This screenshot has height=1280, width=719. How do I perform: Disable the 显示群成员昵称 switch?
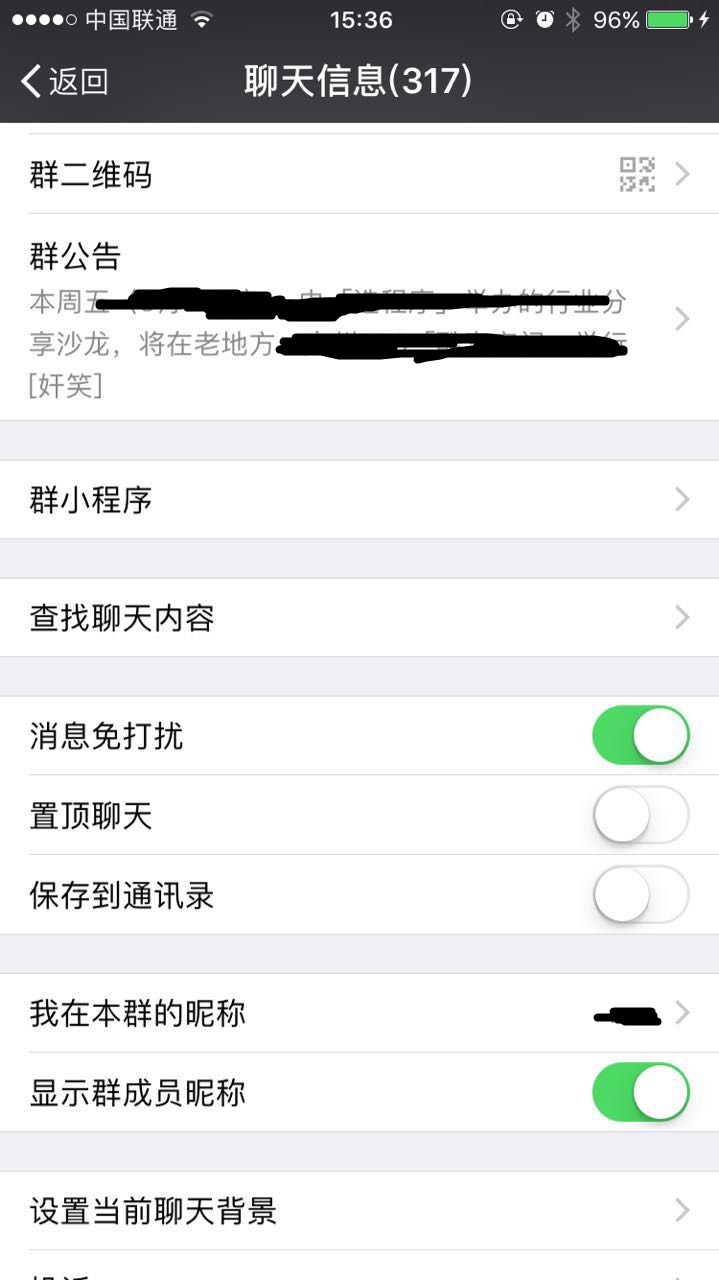pyautogui.click(x=640, y=1092)
